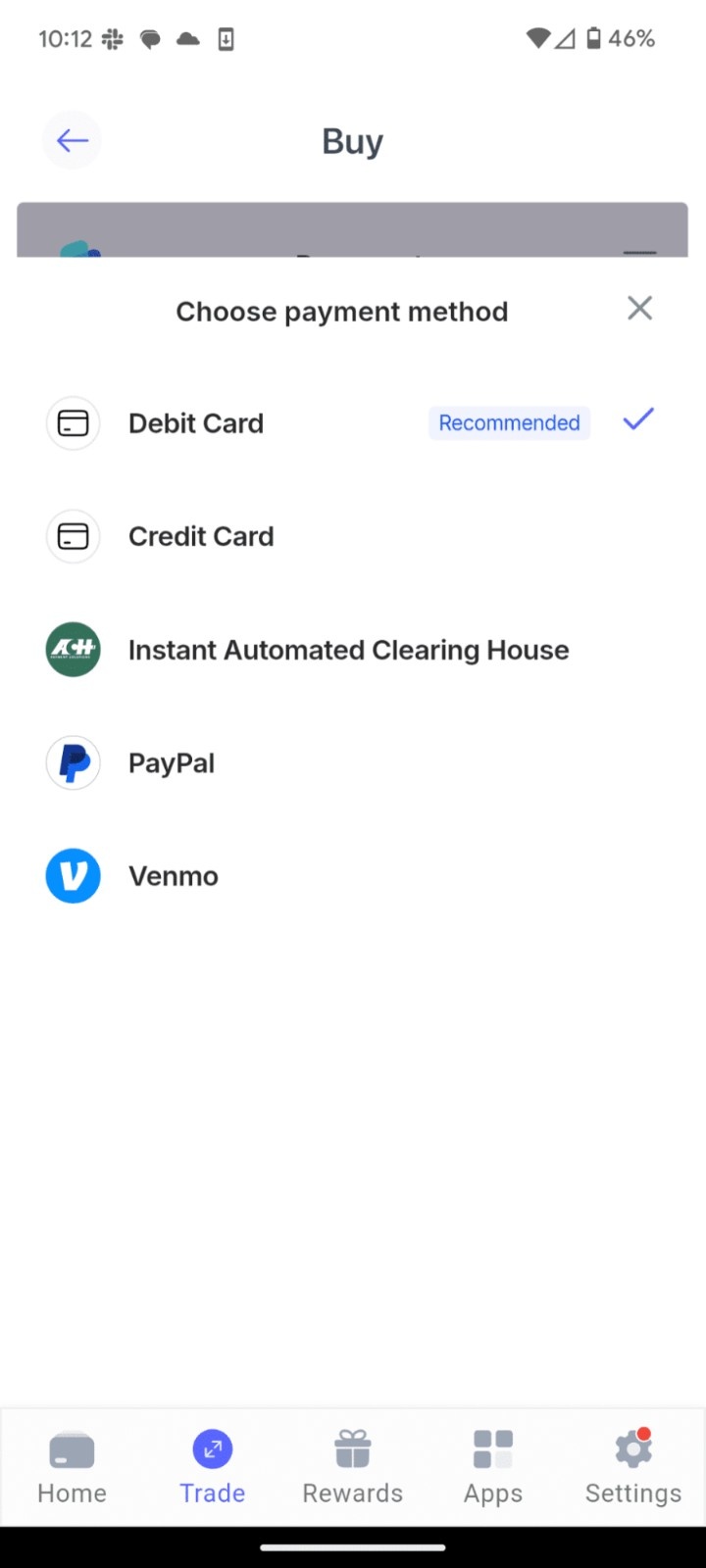Go to the Settings tab
The height and width of the screenshot is (1568, 706).
tap(632, 1466)
